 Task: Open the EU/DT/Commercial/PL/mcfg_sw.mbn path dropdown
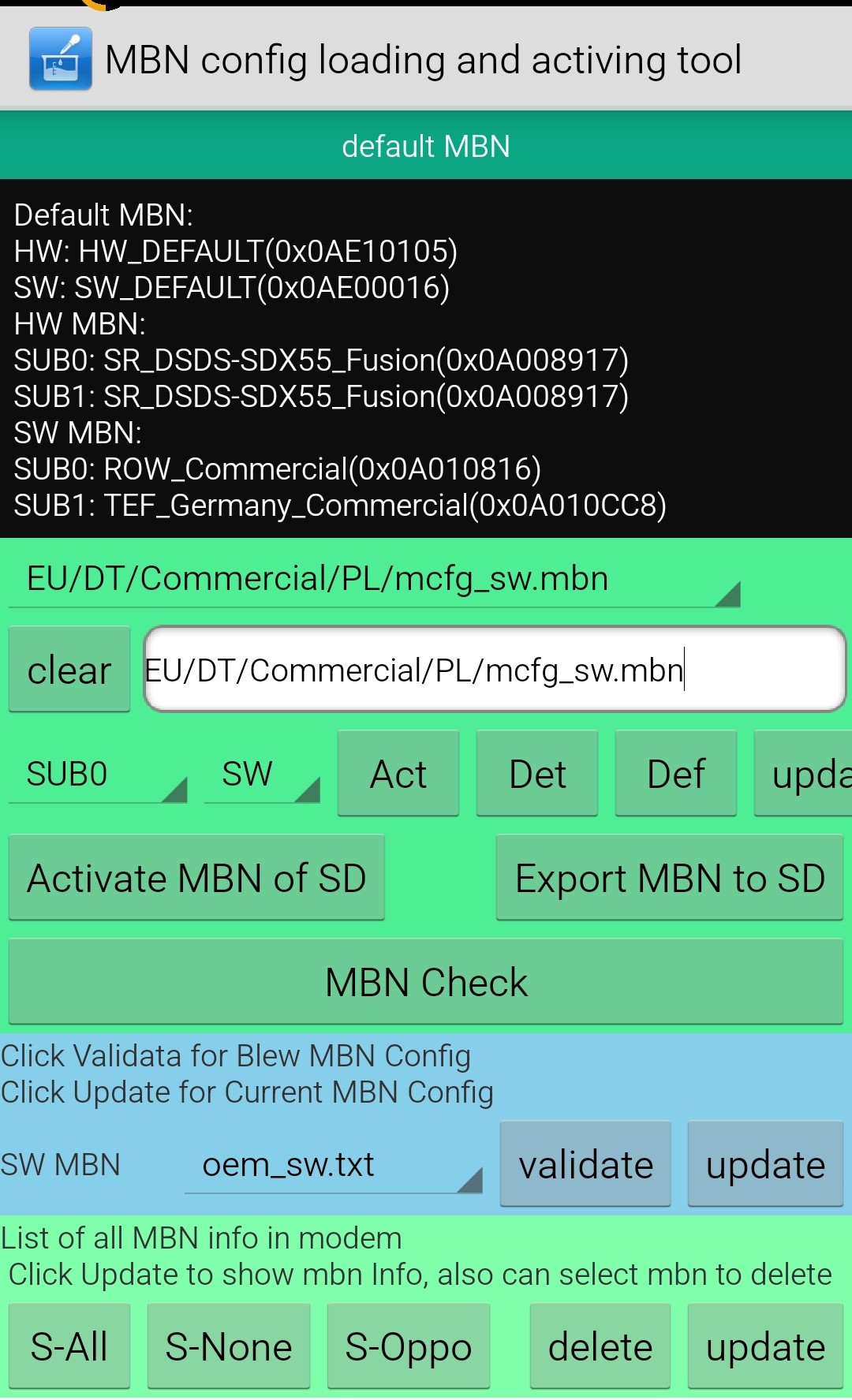(374, 581)
